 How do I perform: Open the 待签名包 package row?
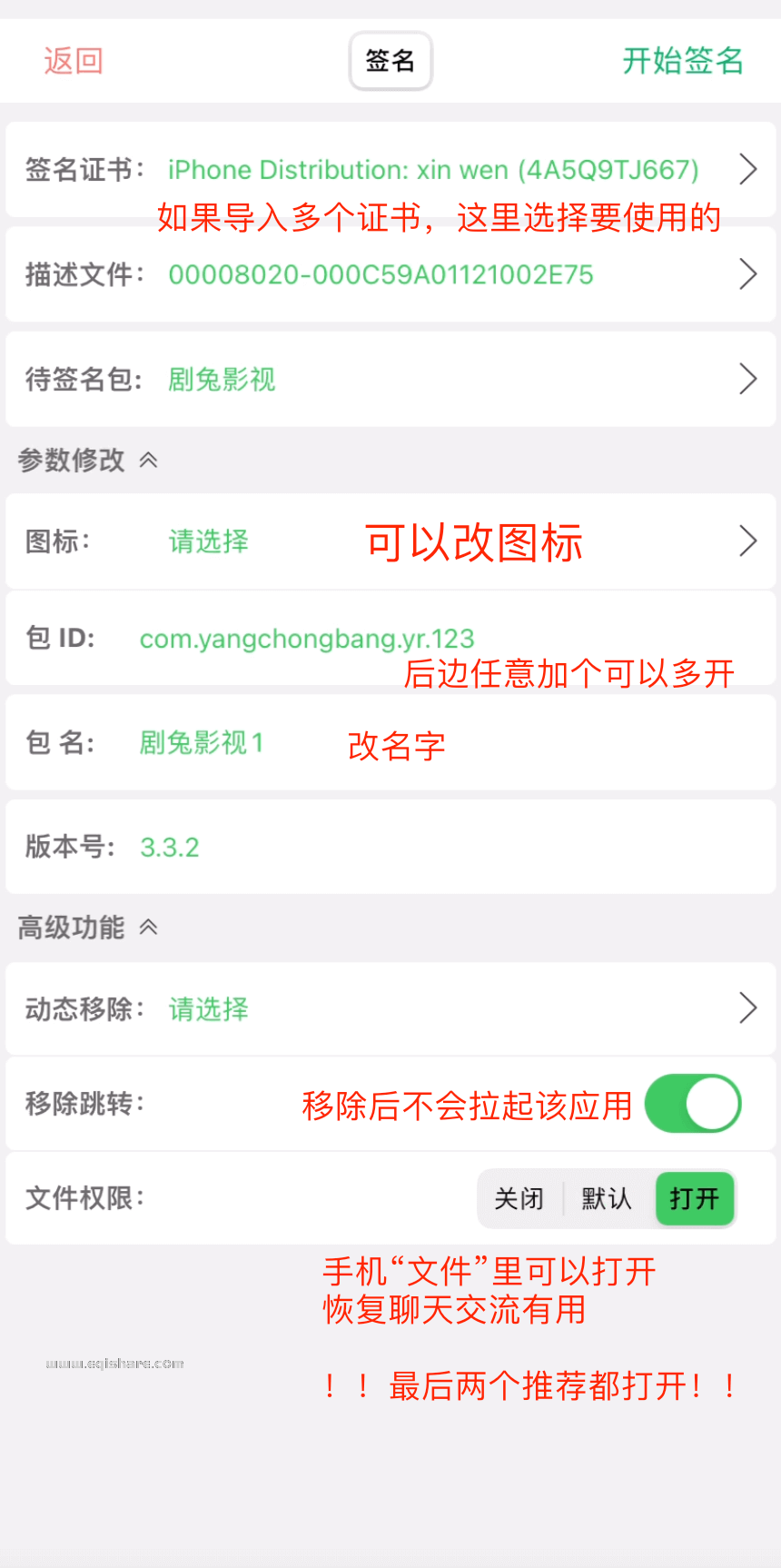390,379
